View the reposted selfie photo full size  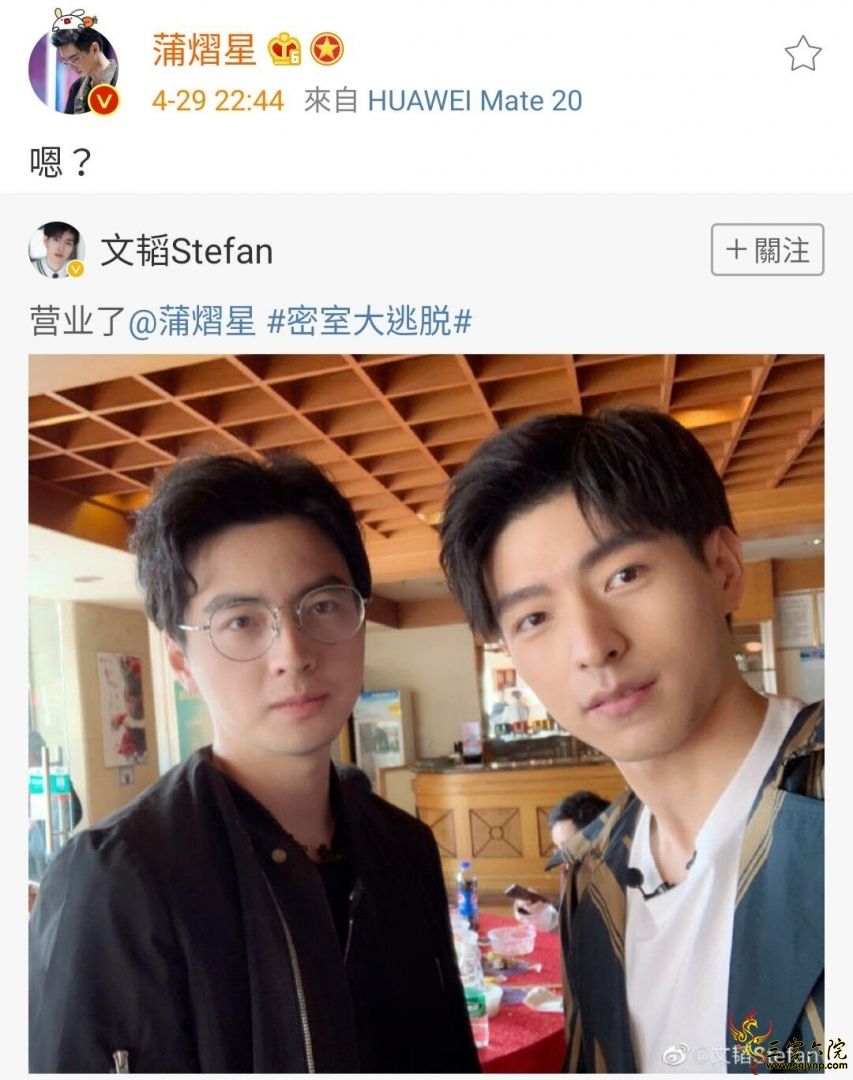[426, 713]
